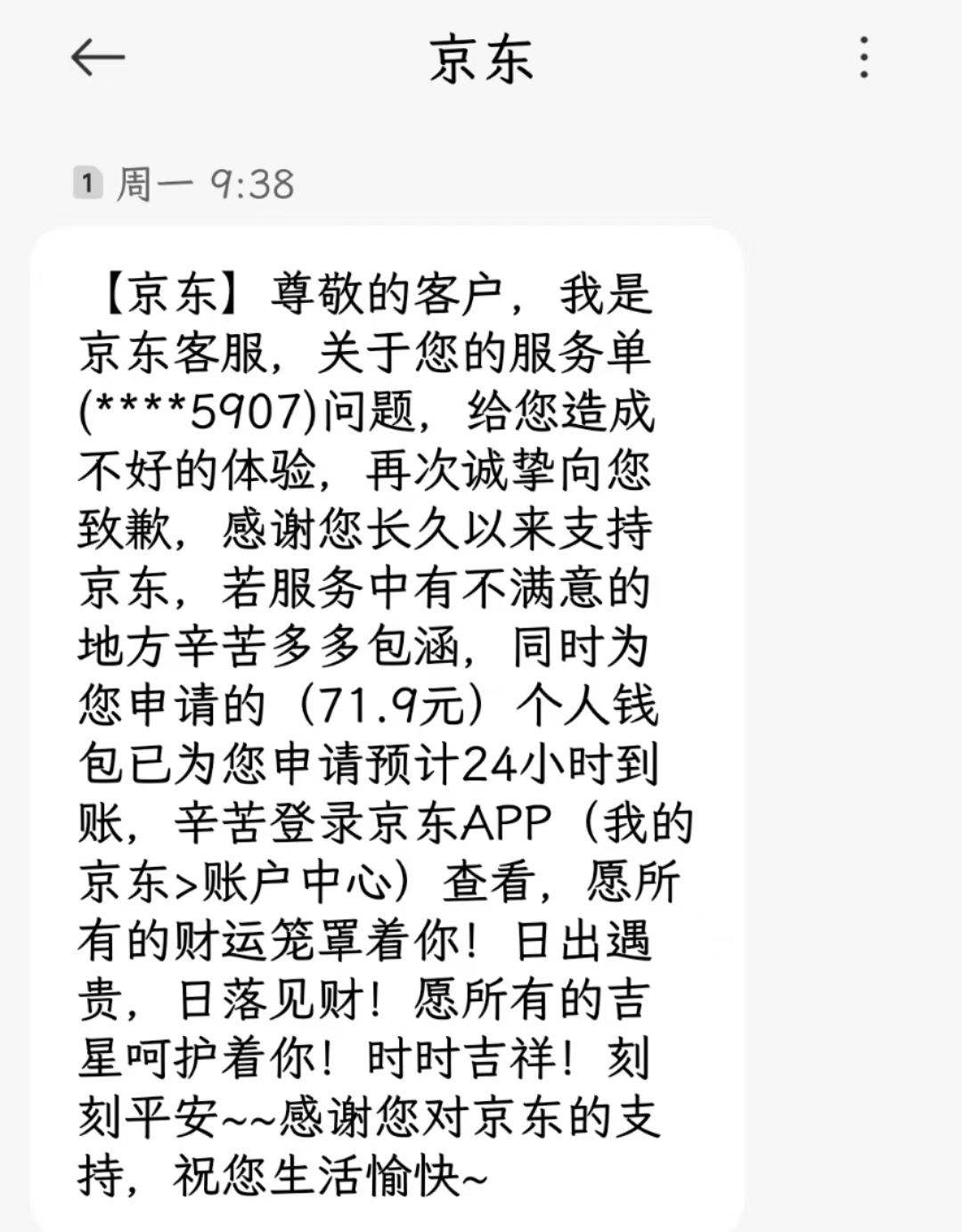Go back from the 京东 conversation
The width and height of the screenshot is (962, 1232).
click(x=97, y=59)
